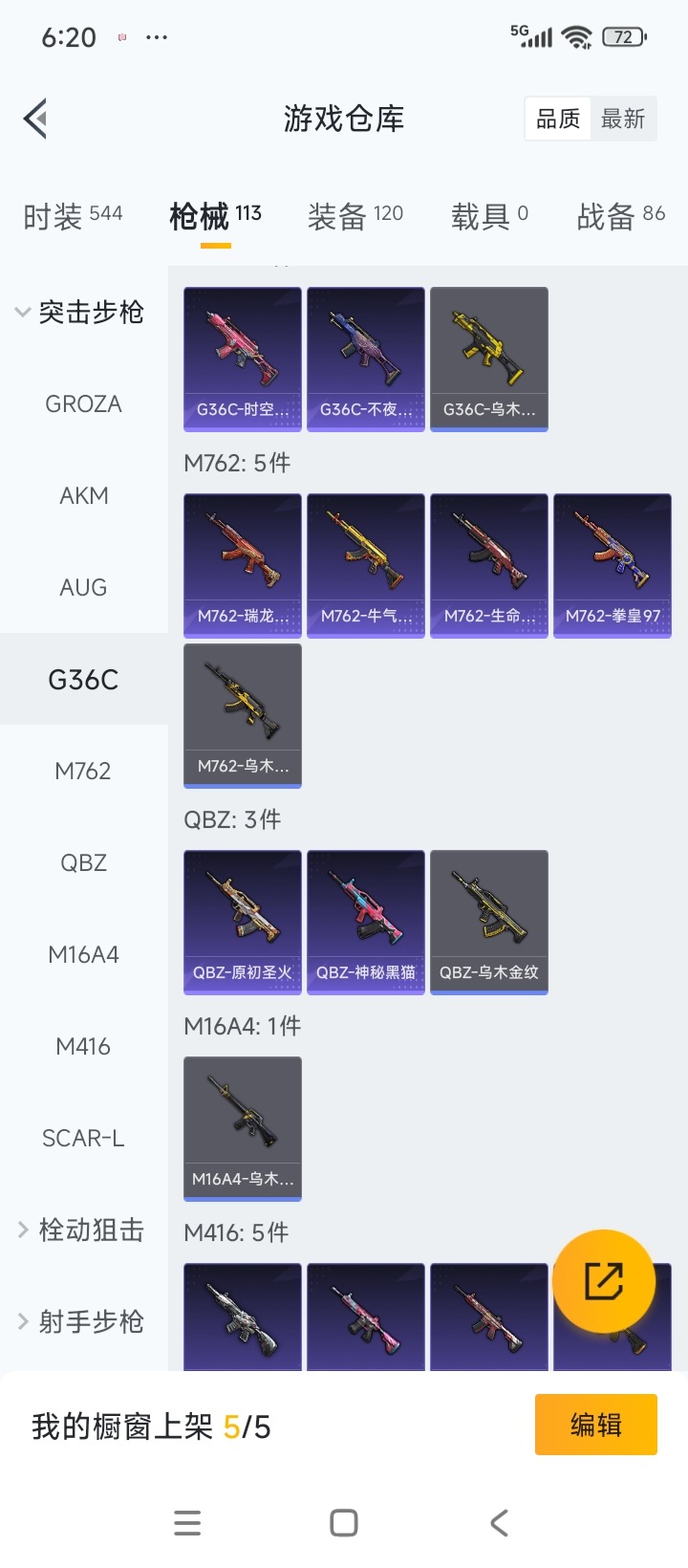Sort warehouse by 最新
The height and width of the screenshot is (1568, 688).
pyautogui.click(x=623, y=120)
